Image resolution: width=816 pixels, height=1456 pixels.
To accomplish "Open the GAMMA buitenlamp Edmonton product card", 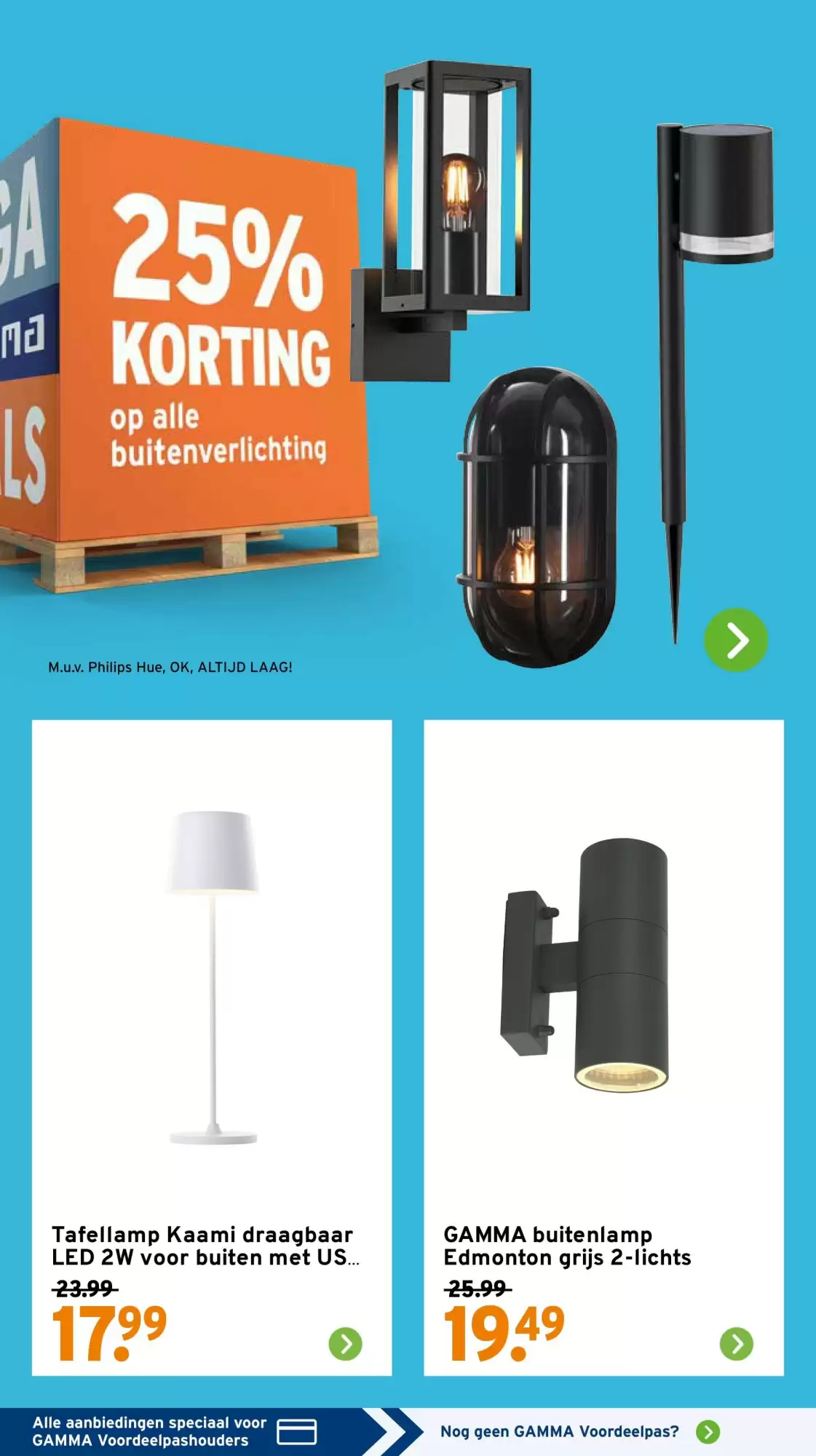I will tap(603, 1048).
